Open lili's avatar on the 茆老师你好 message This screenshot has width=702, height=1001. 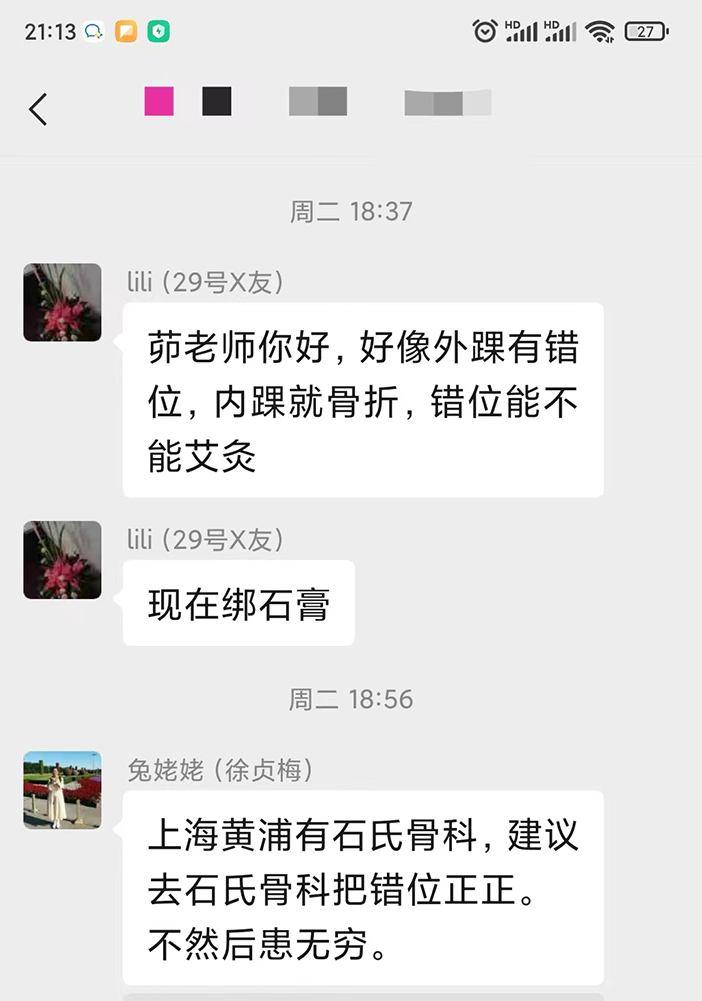pyautogui.click(x=62, y=302)
